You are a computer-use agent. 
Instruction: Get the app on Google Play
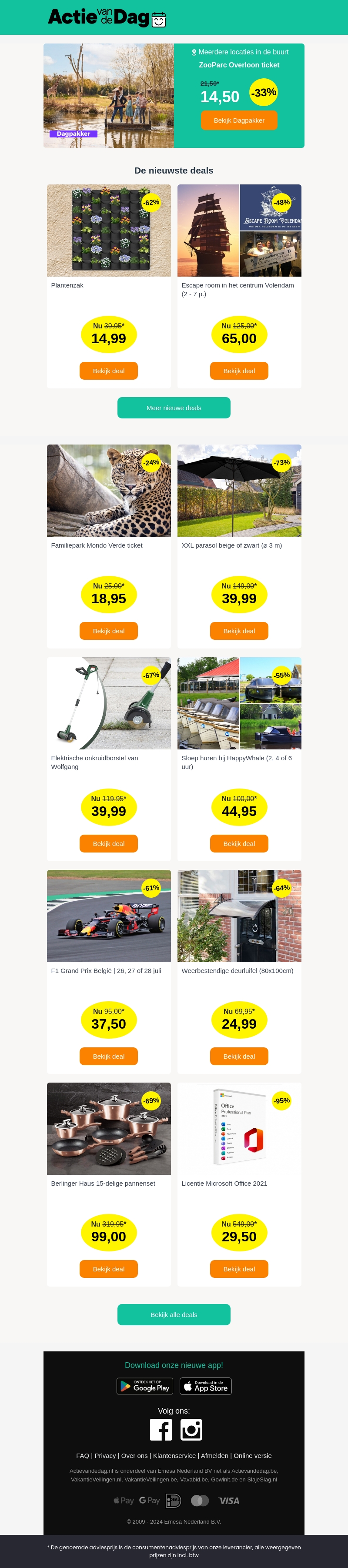tap(145, 1386)
